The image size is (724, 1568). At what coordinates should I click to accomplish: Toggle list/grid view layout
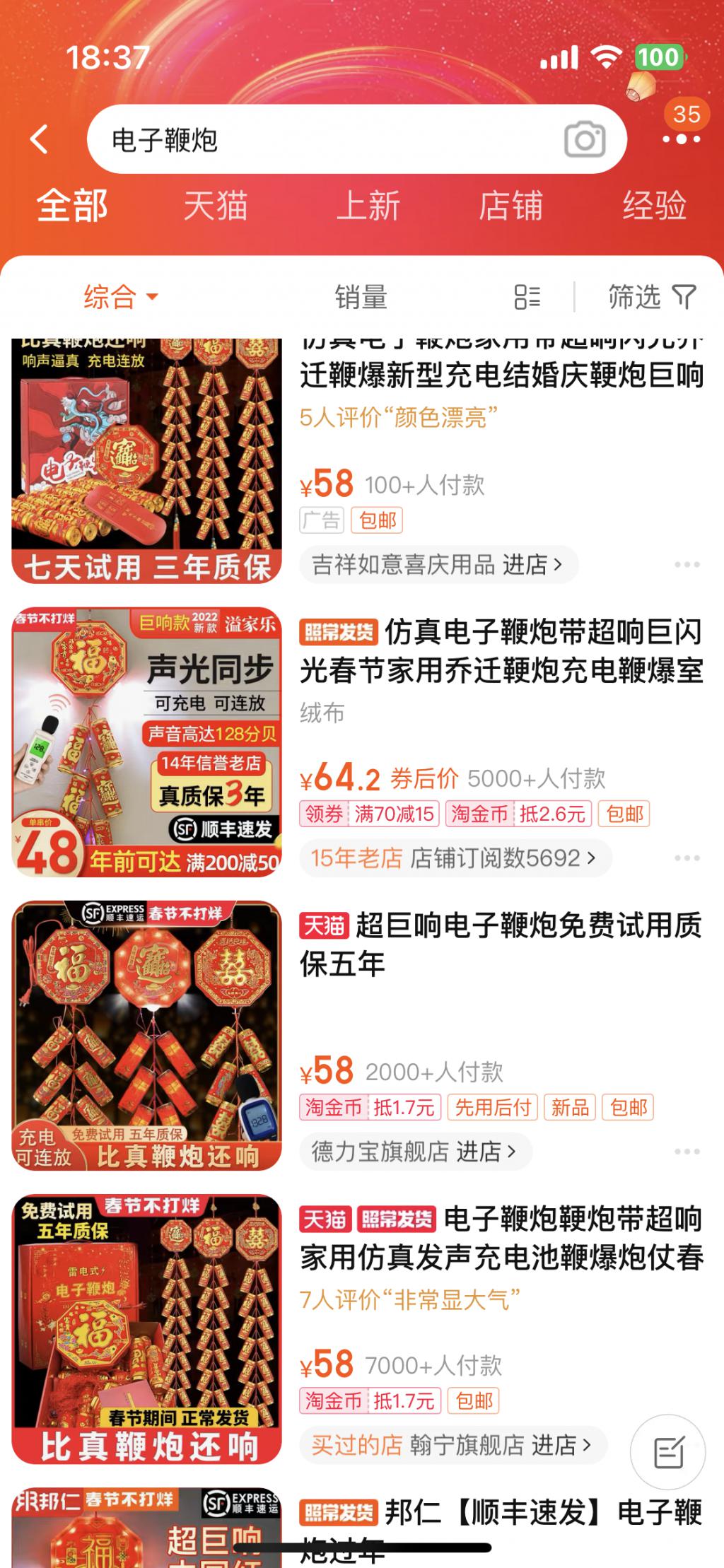point(527,297)
